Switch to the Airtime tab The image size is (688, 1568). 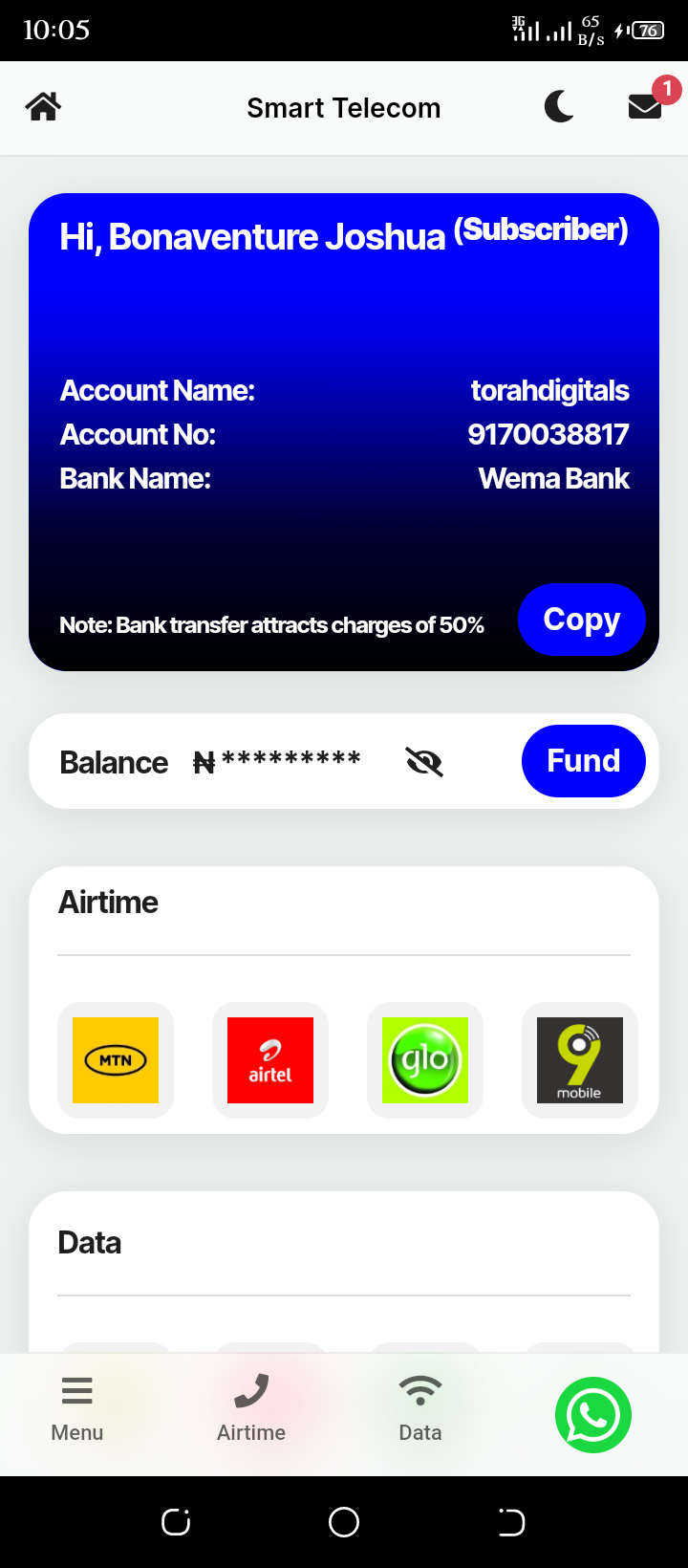coord(251,1408)
